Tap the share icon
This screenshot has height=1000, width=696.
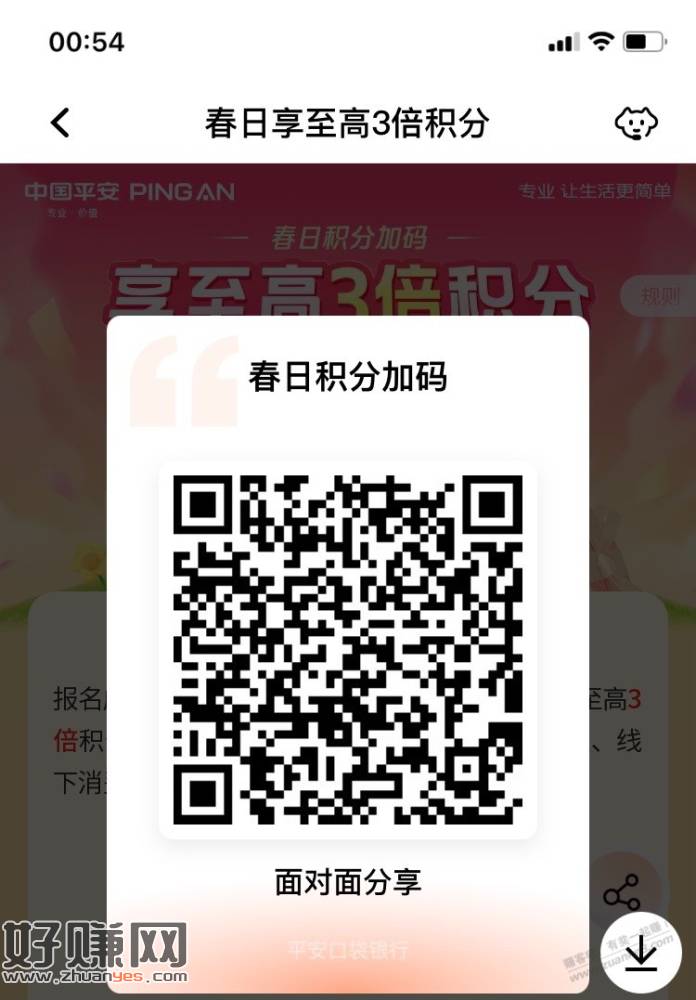[622, 893]
